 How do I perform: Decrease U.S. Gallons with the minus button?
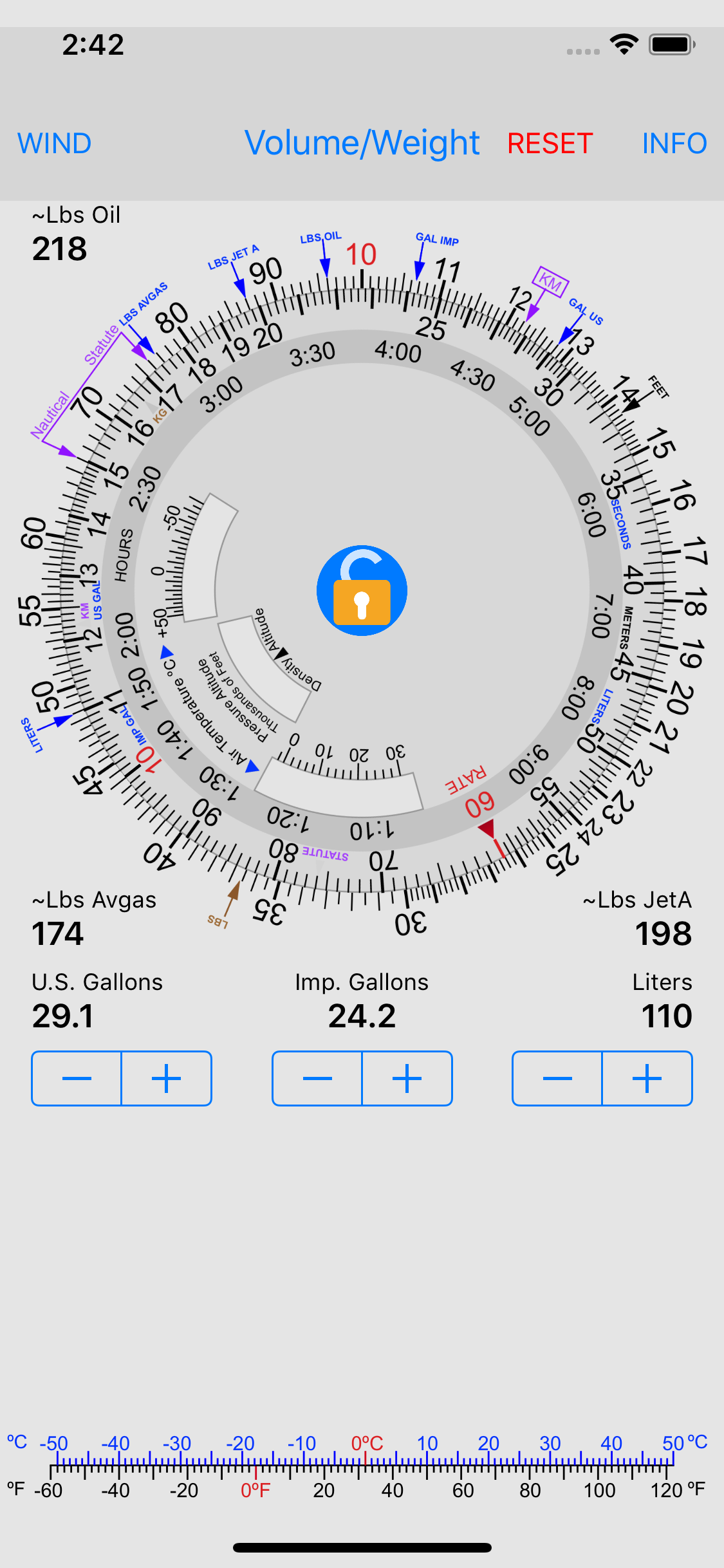click(x=77, y=1079)
